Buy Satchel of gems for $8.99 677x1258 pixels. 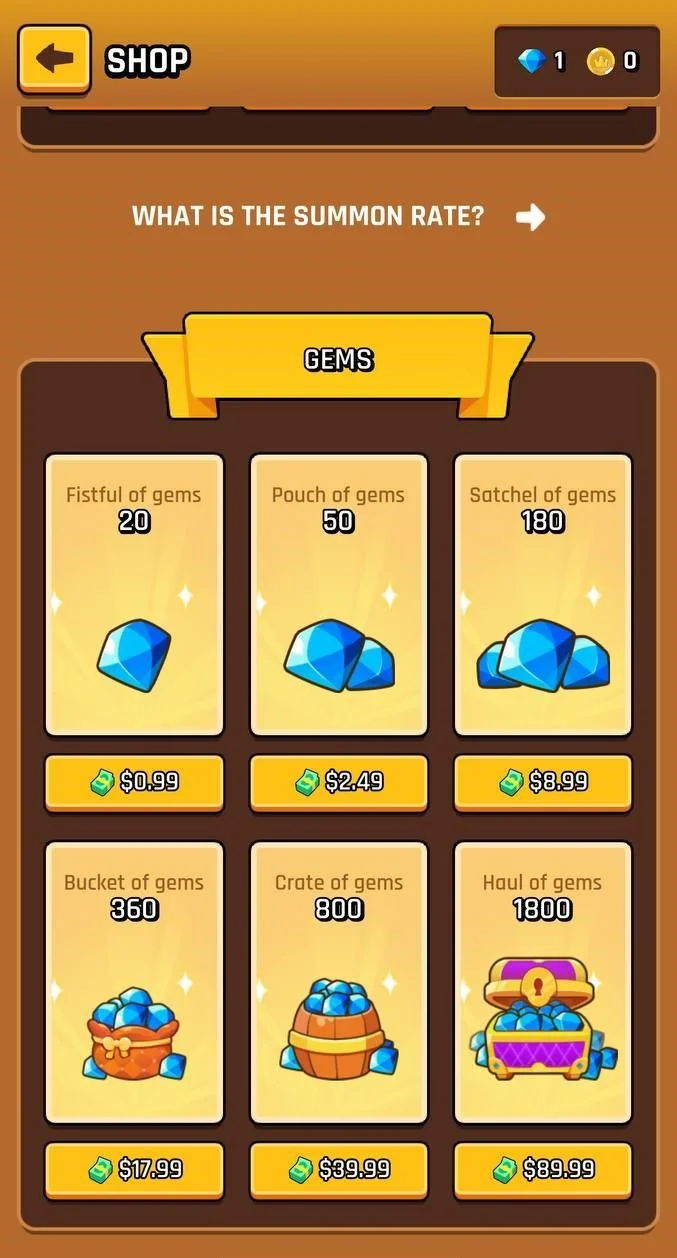point(543,782)
